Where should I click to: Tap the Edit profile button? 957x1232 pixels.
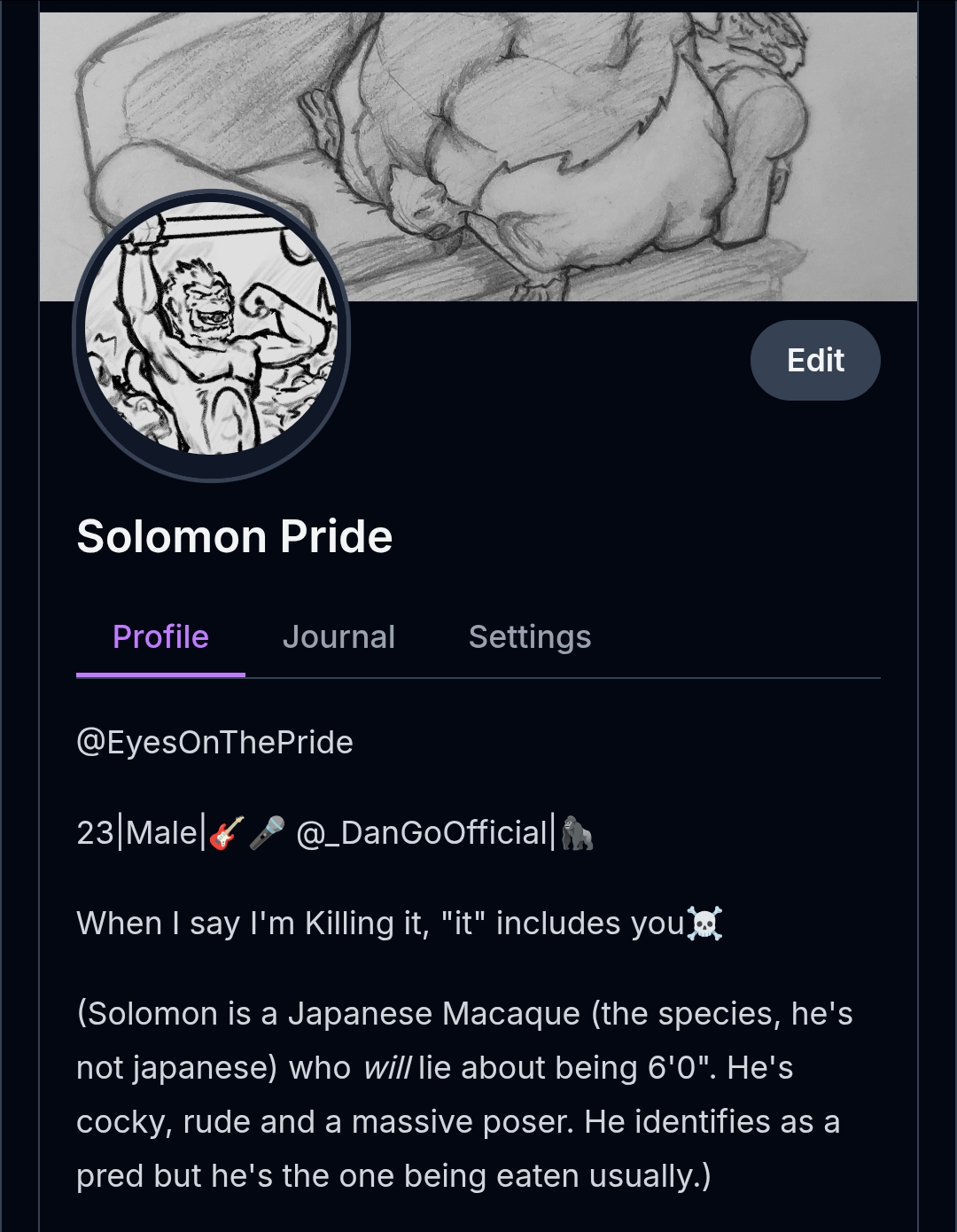pyautogui.click(x=814, y=360)
